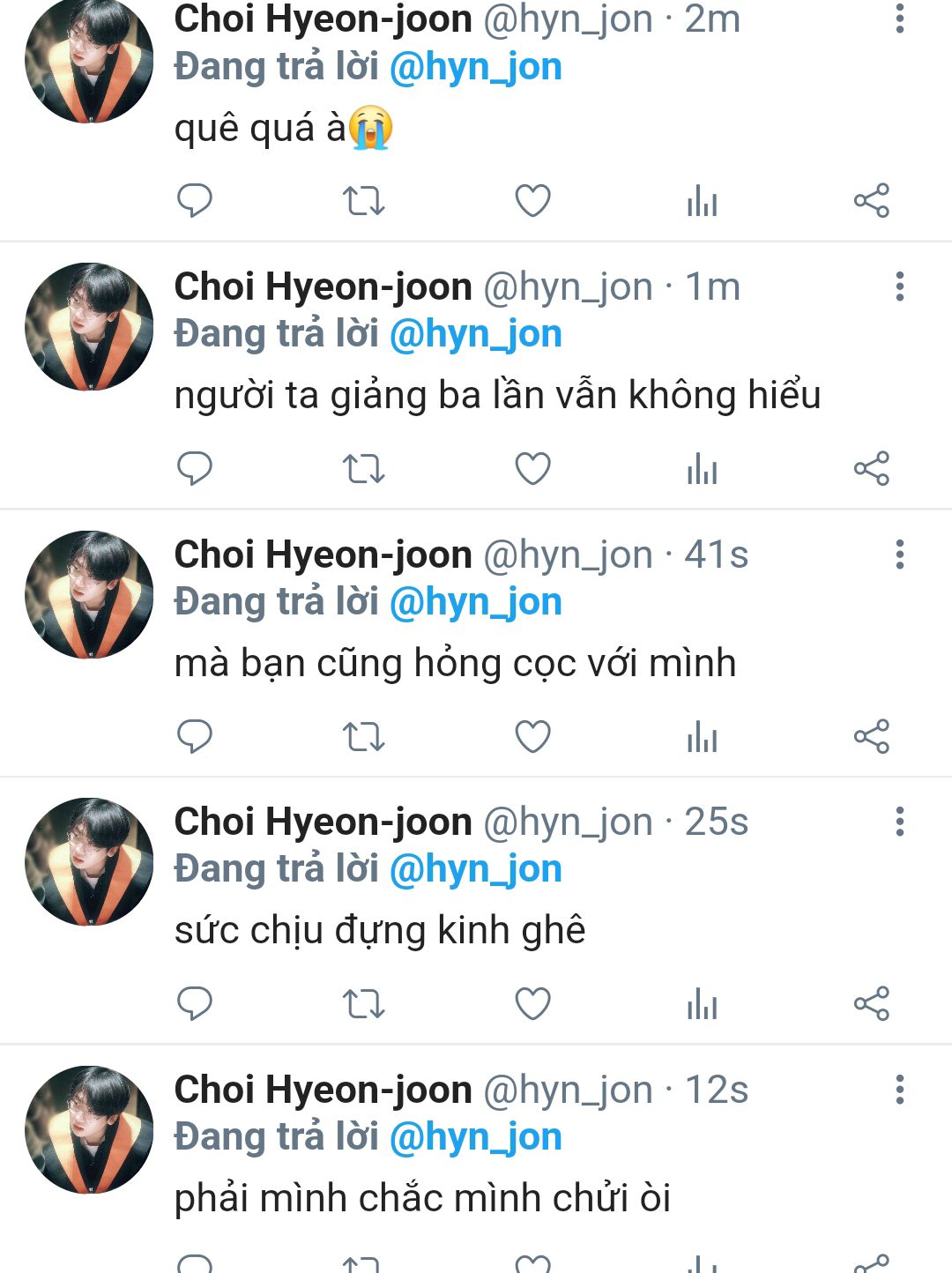
Task: Retweet "người ta giảng ba lần vẫn không hiểu"
Action: (363, 469)
